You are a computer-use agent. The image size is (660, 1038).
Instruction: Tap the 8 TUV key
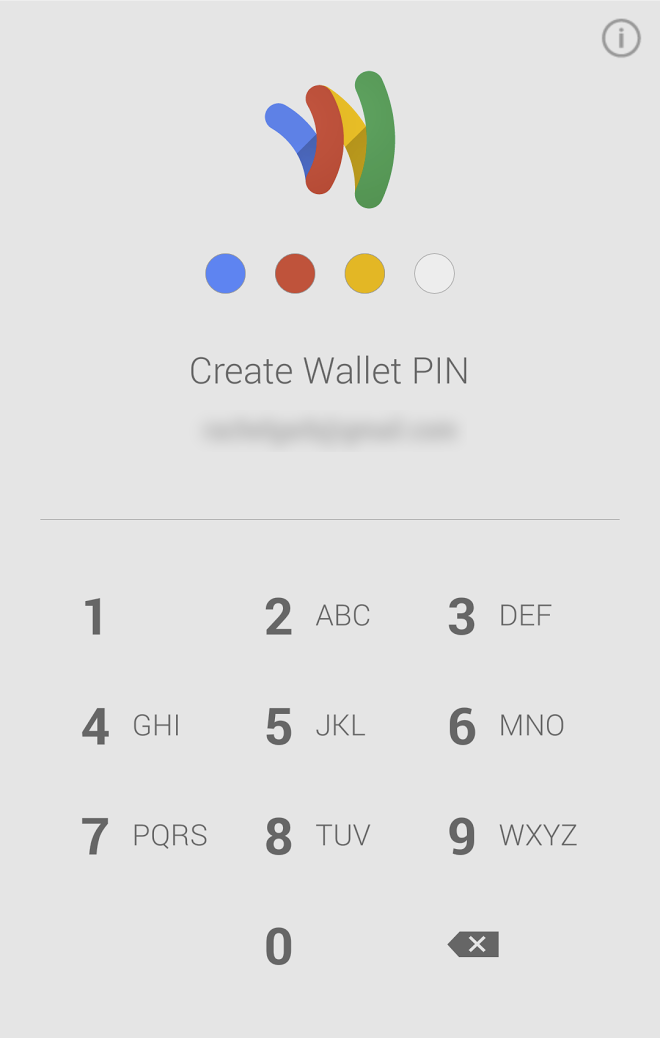[x=316, y=836]
